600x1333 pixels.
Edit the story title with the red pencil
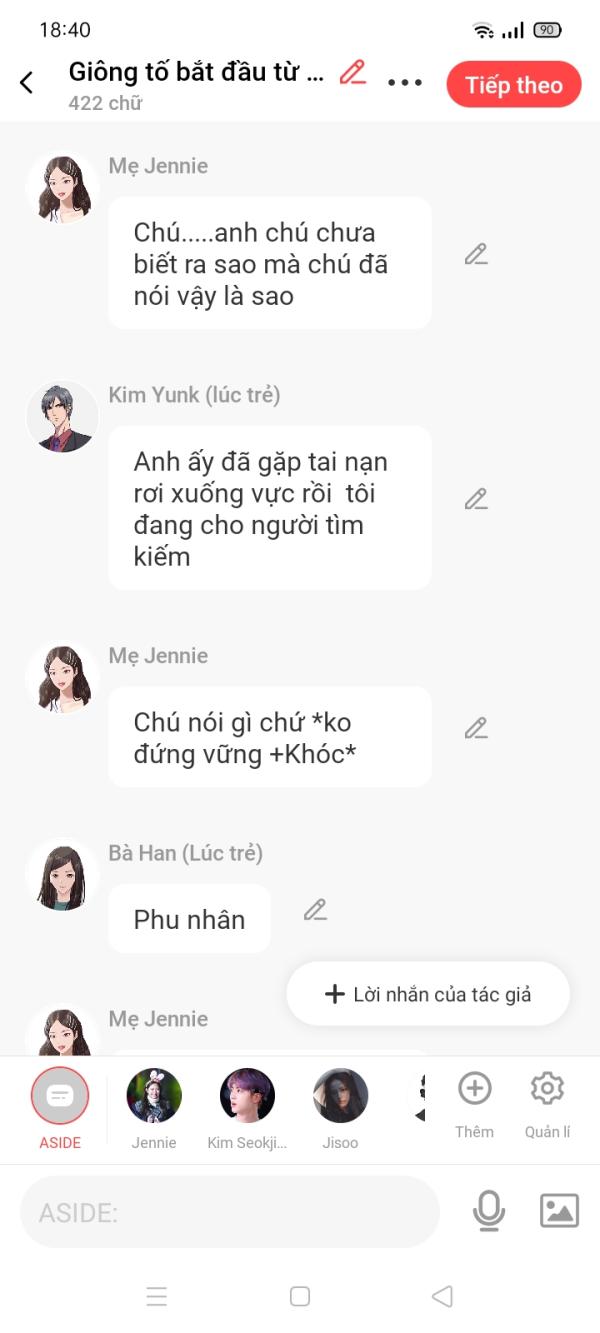(353, 73)
